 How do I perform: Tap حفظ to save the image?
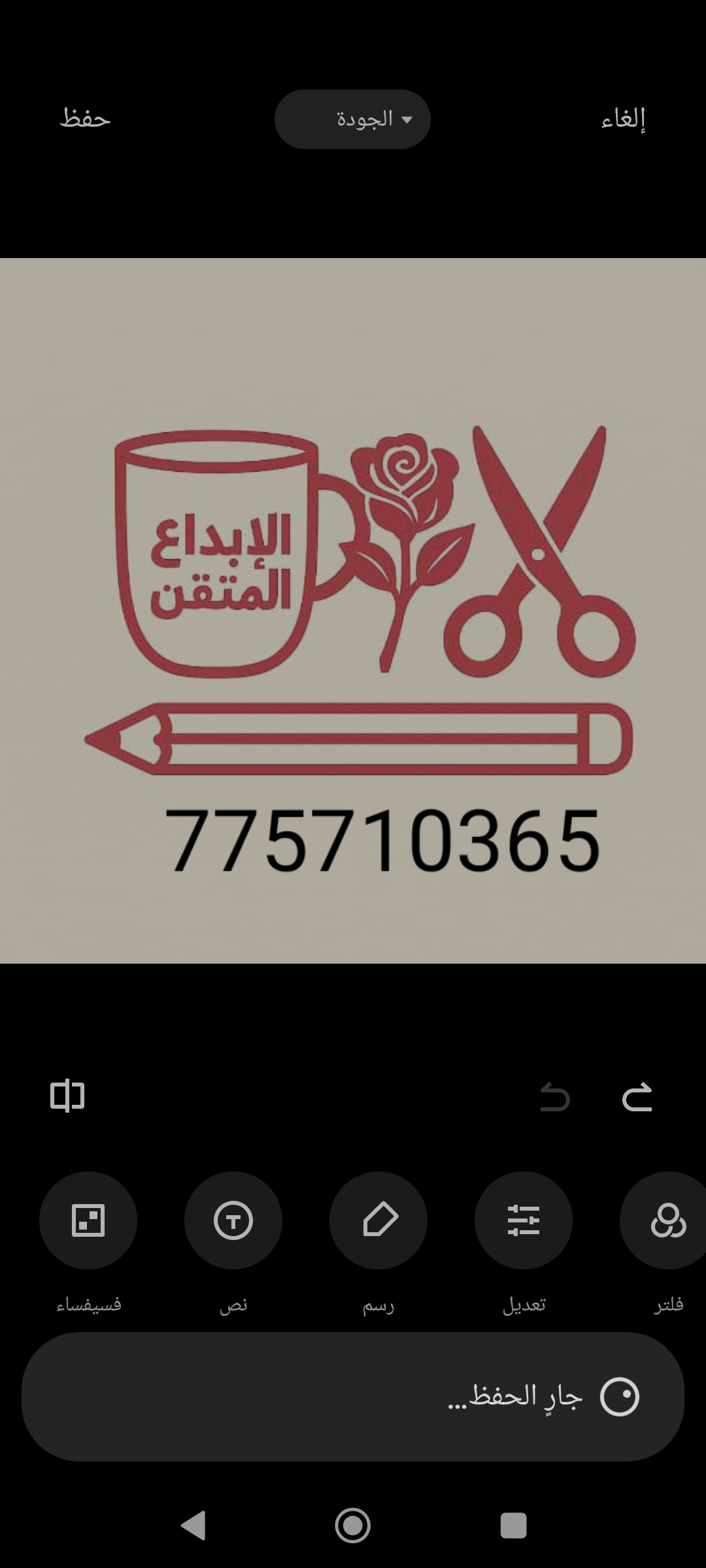pos(85,120)
